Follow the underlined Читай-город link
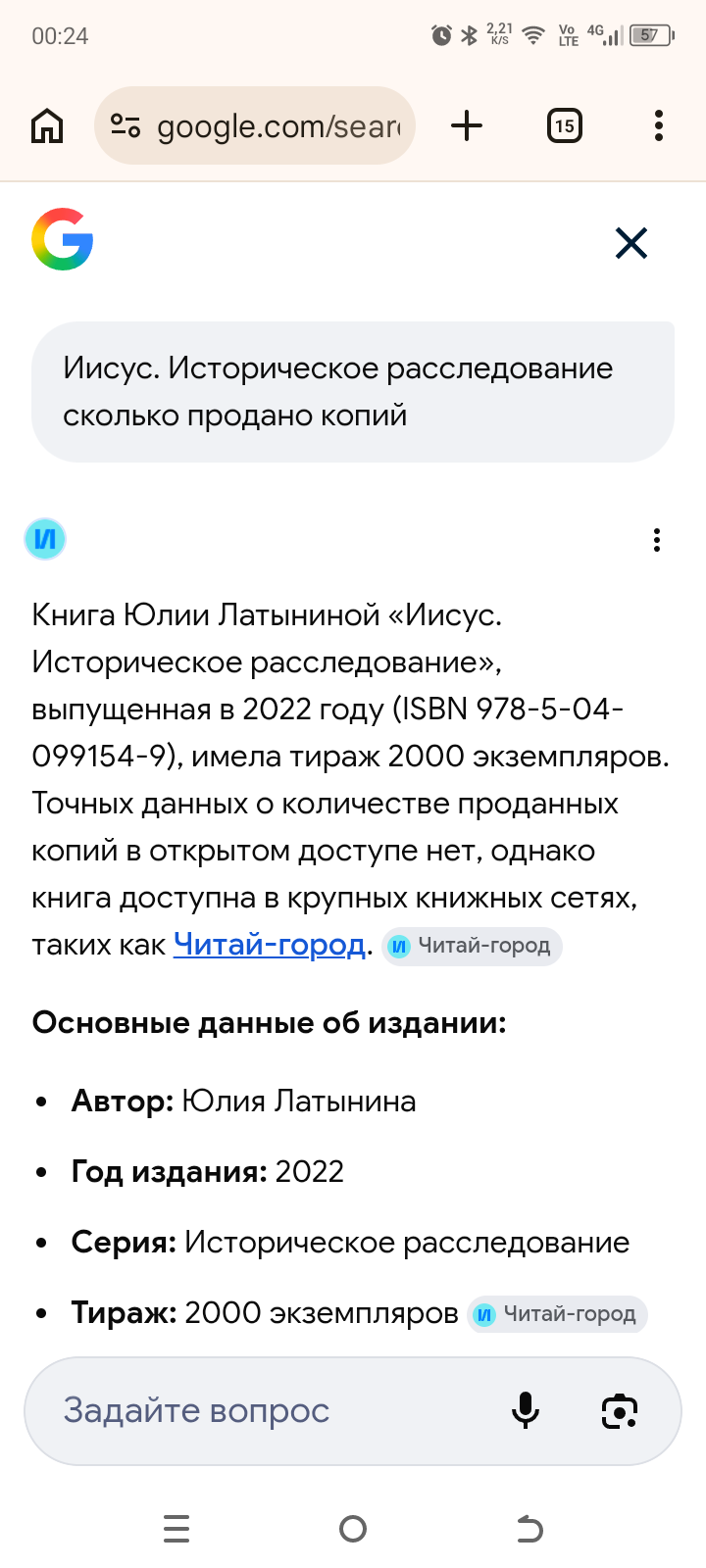Viewport: 706px width, 1568px height. click(x=269, y=945)
